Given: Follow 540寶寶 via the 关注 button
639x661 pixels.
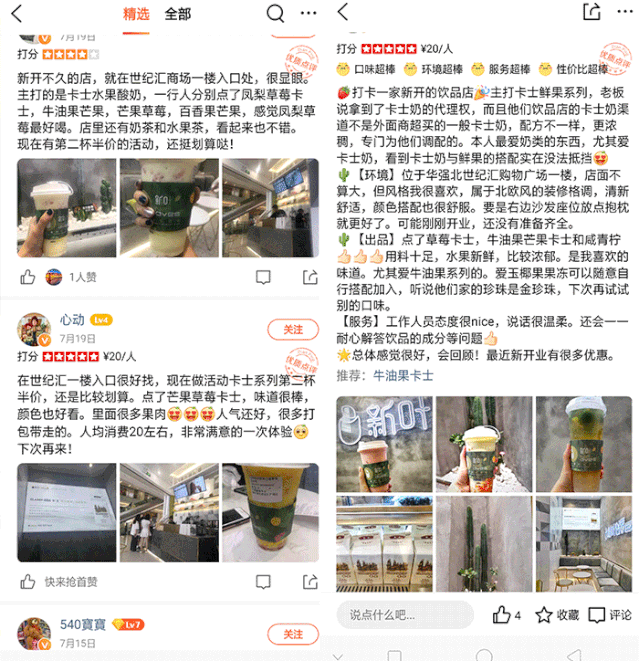Looking at the screenshot, I should [292, 634].
